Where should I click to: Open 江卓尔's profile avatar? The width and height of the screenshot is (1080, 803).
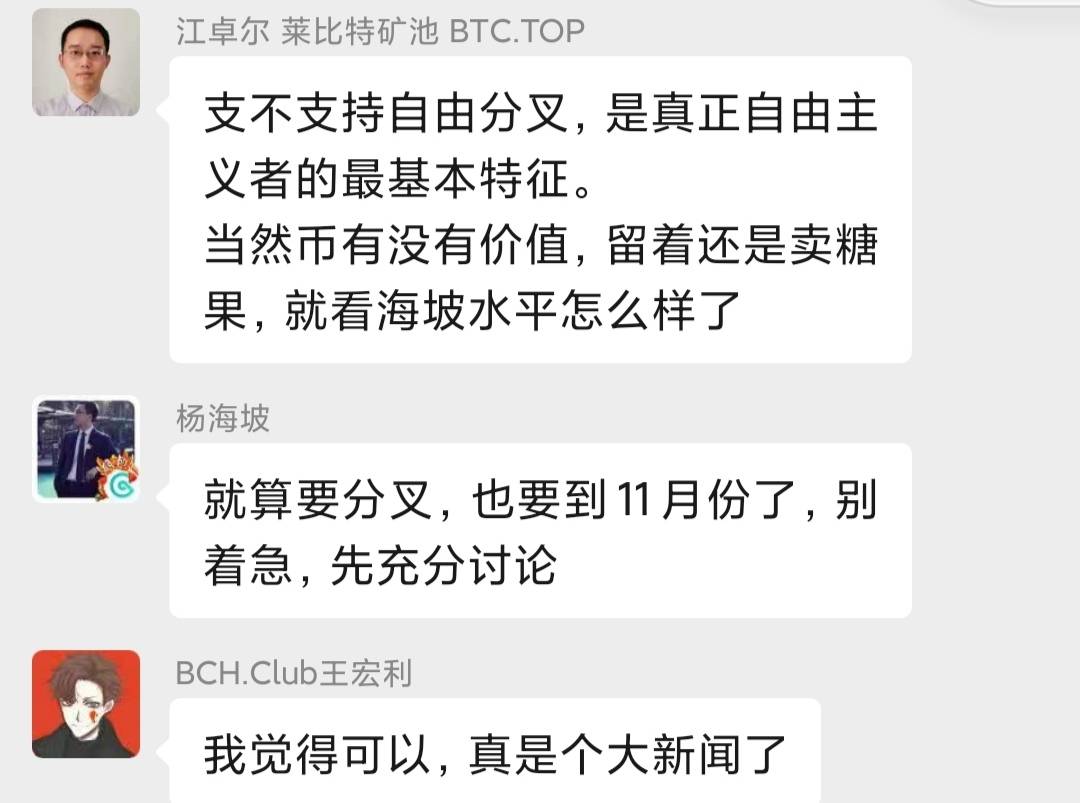(86, 62)
